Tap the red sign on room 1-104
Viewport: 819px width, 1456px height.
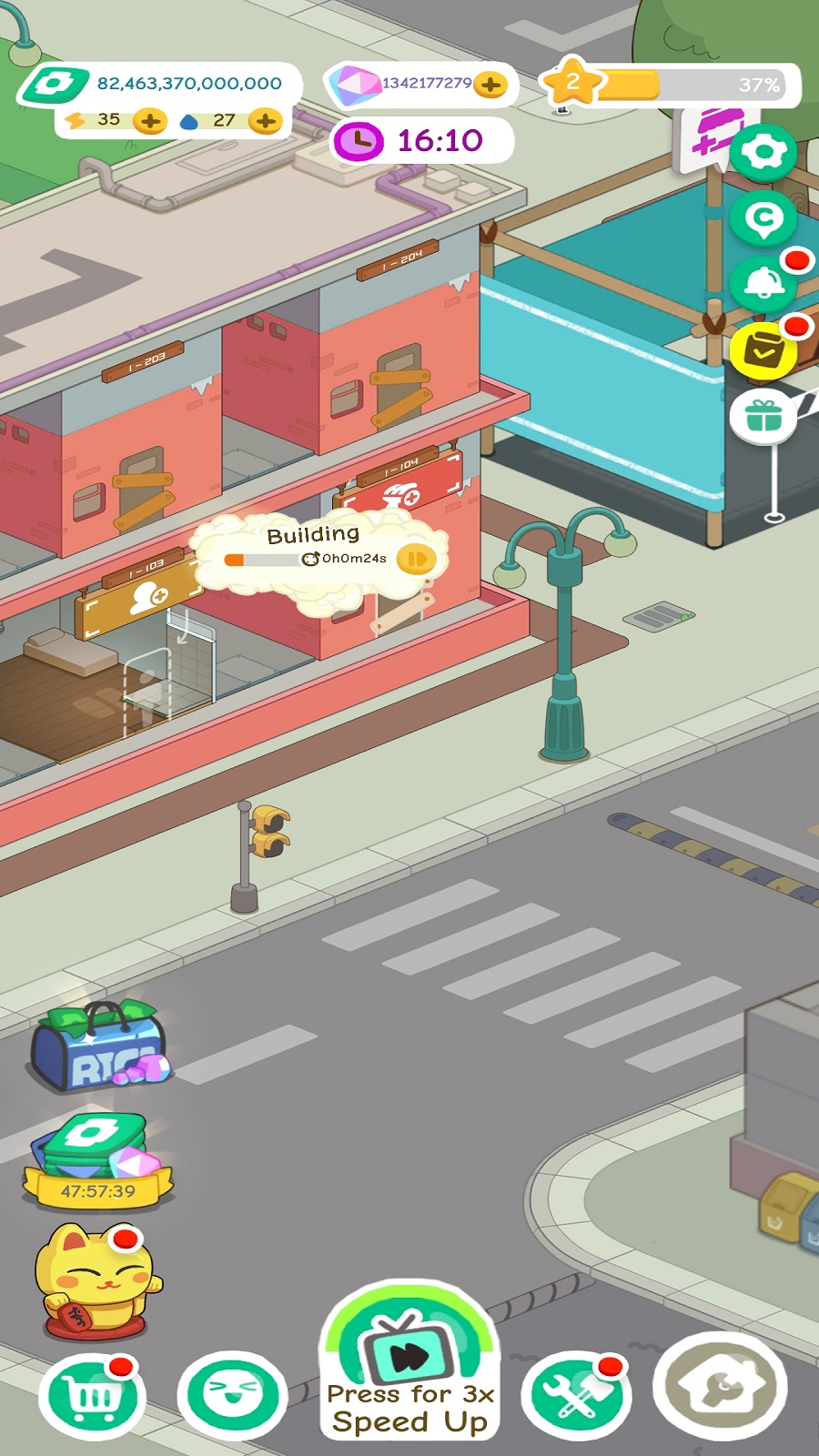pos(400,493)
